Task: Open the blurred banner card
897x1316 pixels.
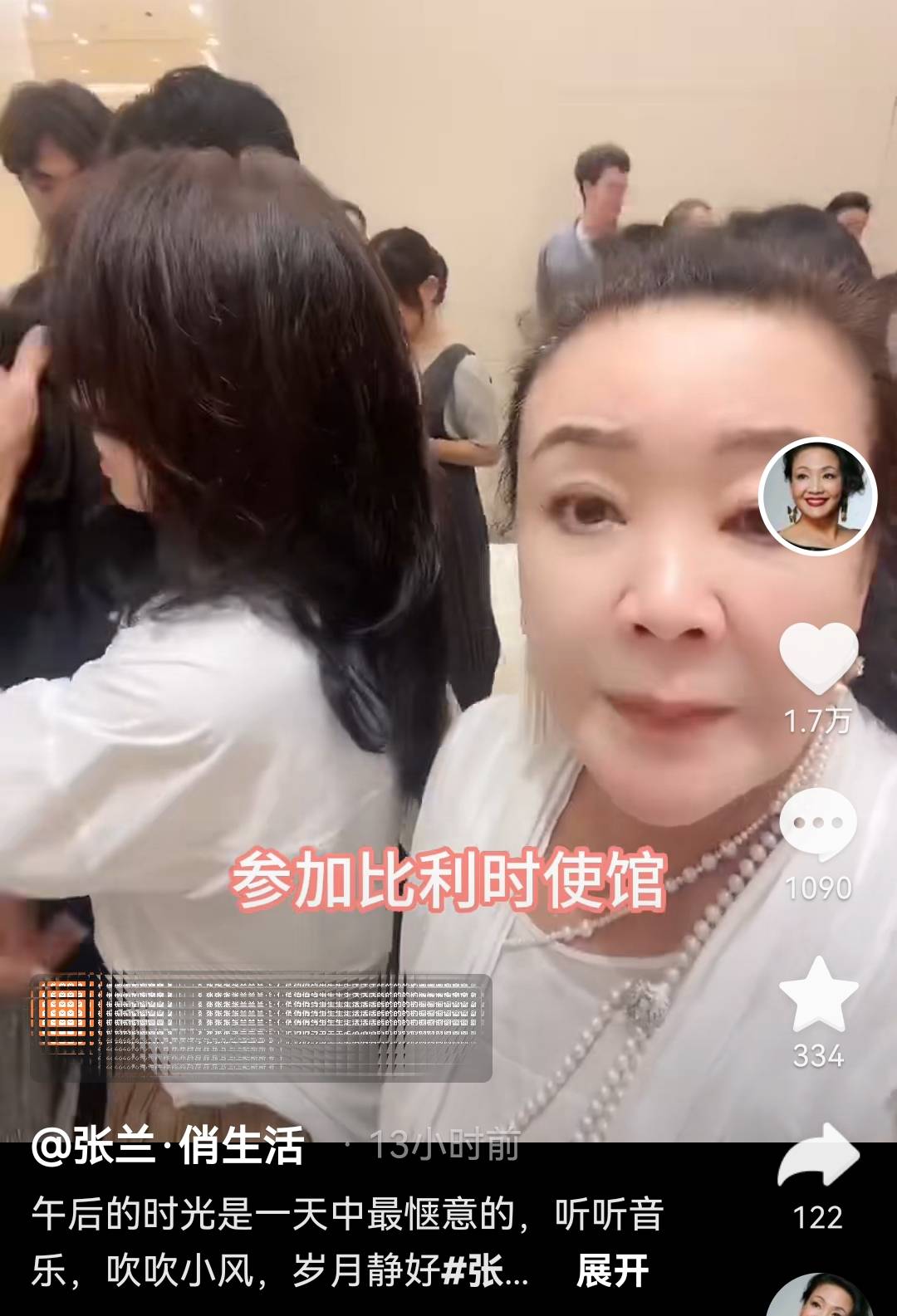Action: (261, 1027)
